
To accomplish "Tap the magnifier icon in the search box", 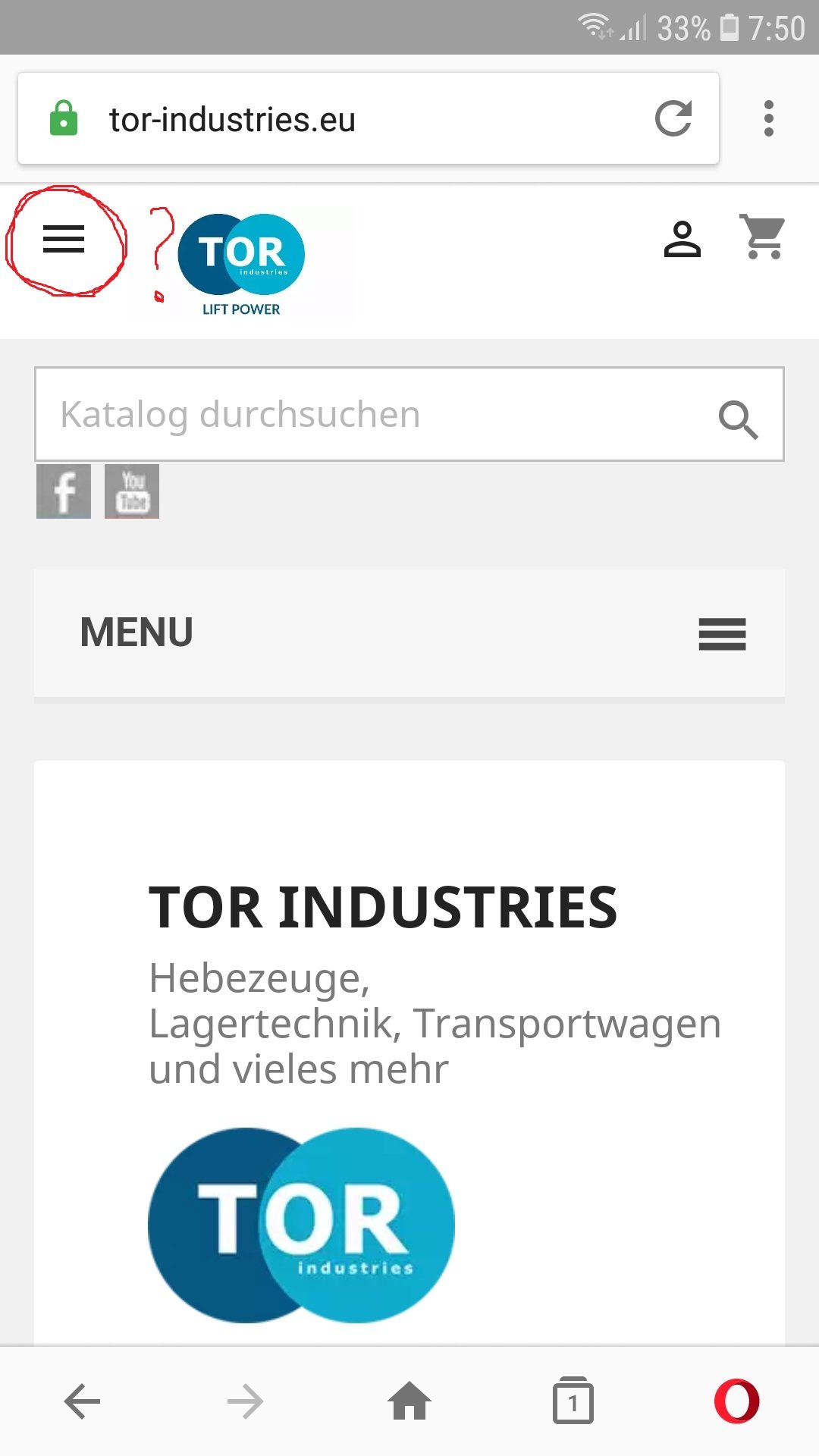I will pos(738,419).
